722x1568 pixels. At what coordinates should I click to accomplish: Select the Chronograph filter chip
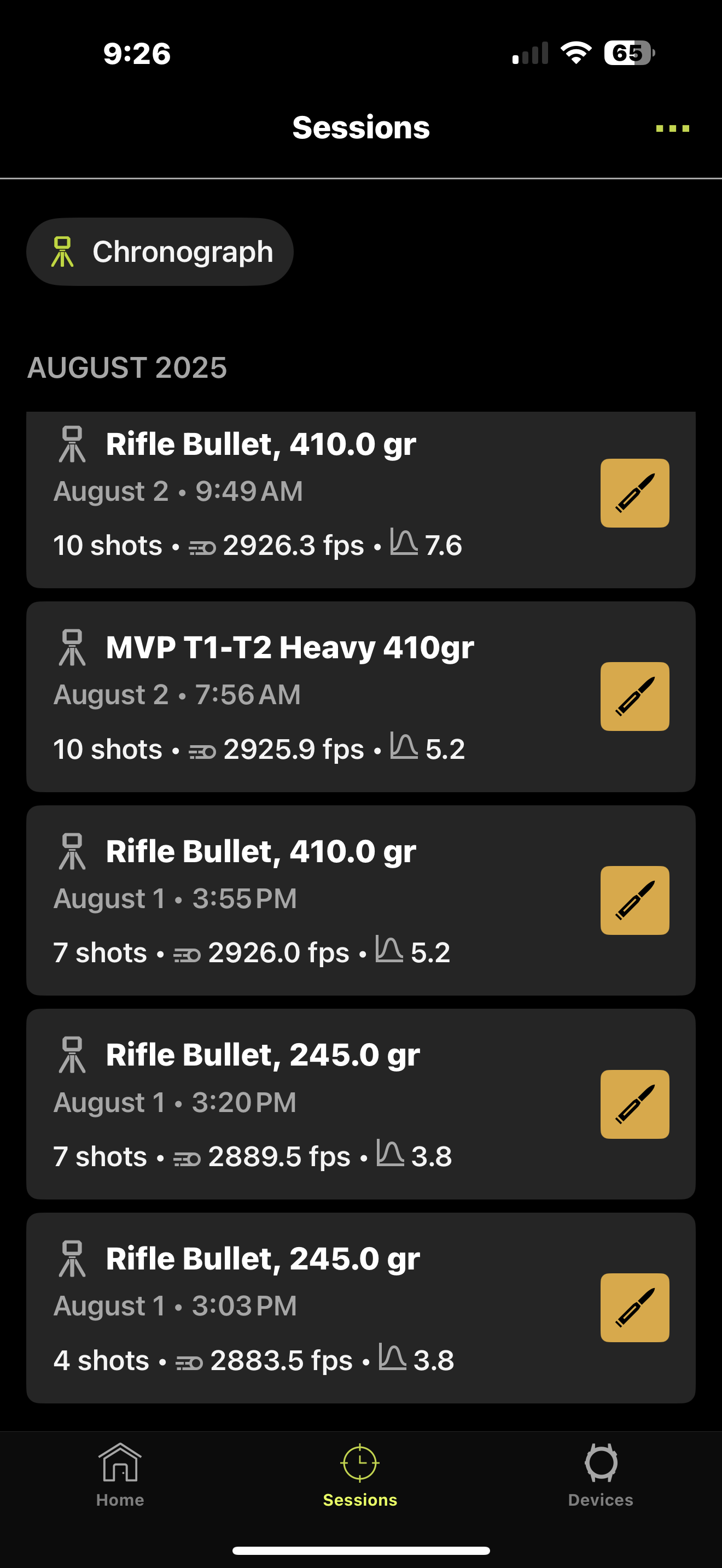tap(160, 252)
